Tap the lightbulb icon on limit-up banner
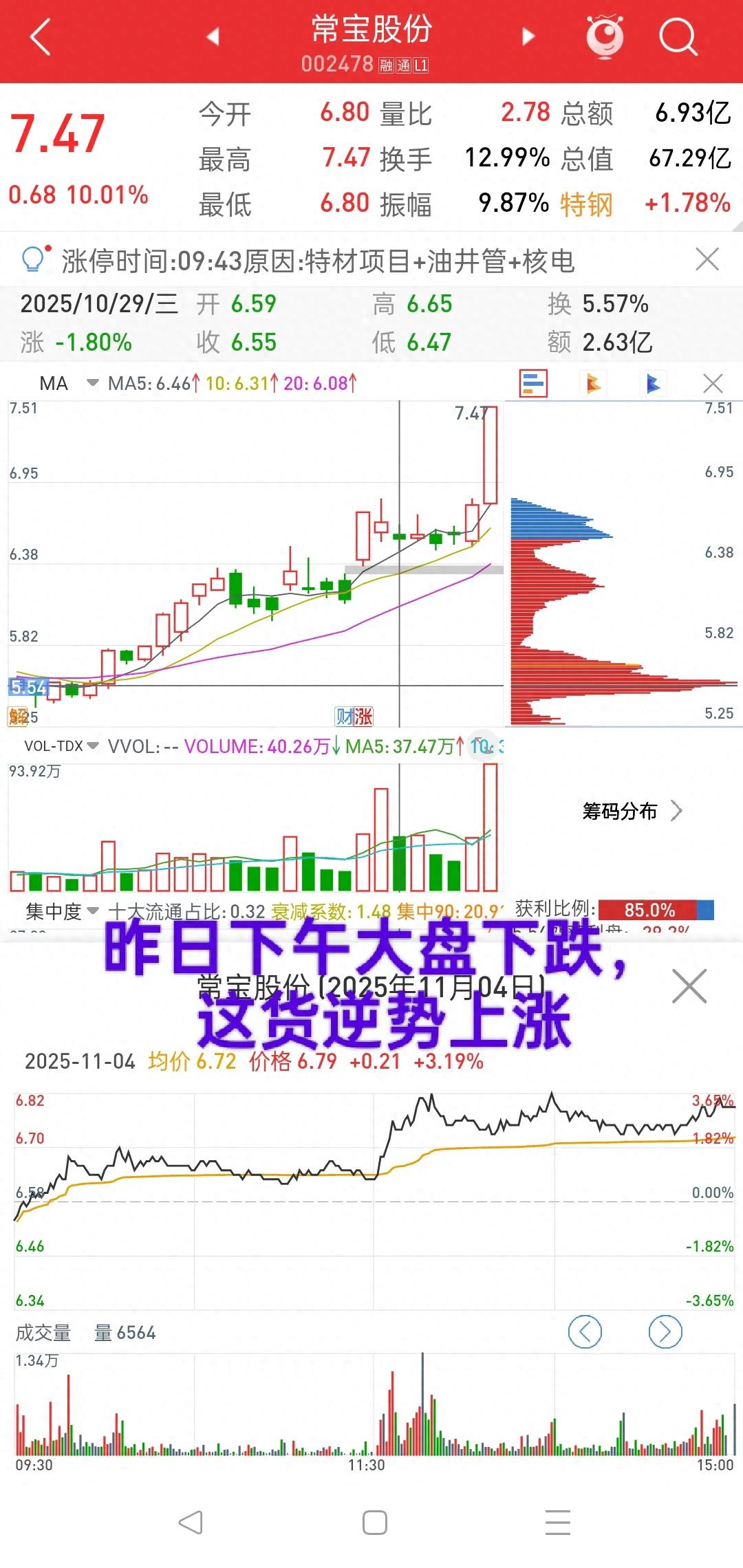The height and width of the screenshot is (1568, 743). pyautogui.click(x=32, y=259)
